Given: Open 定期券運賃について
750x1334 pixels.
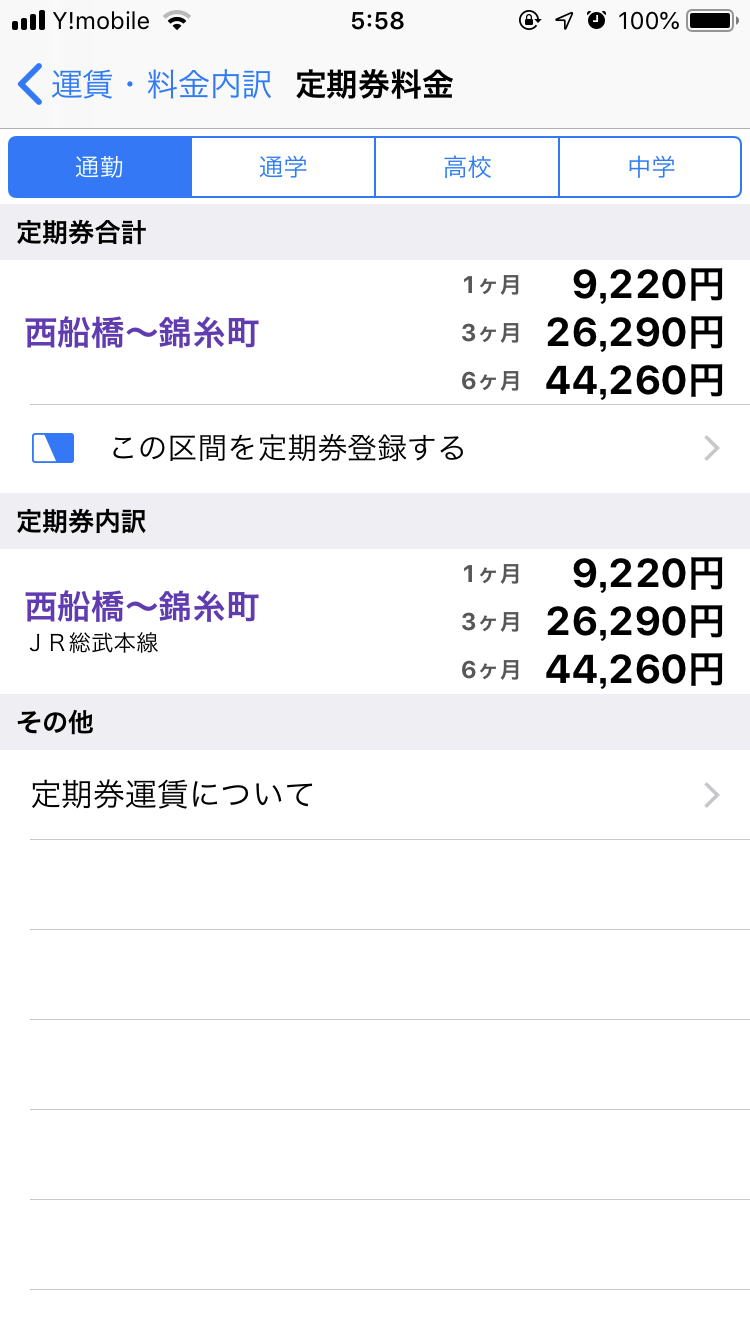Looking at the screenshot, I should coord(375,795).
